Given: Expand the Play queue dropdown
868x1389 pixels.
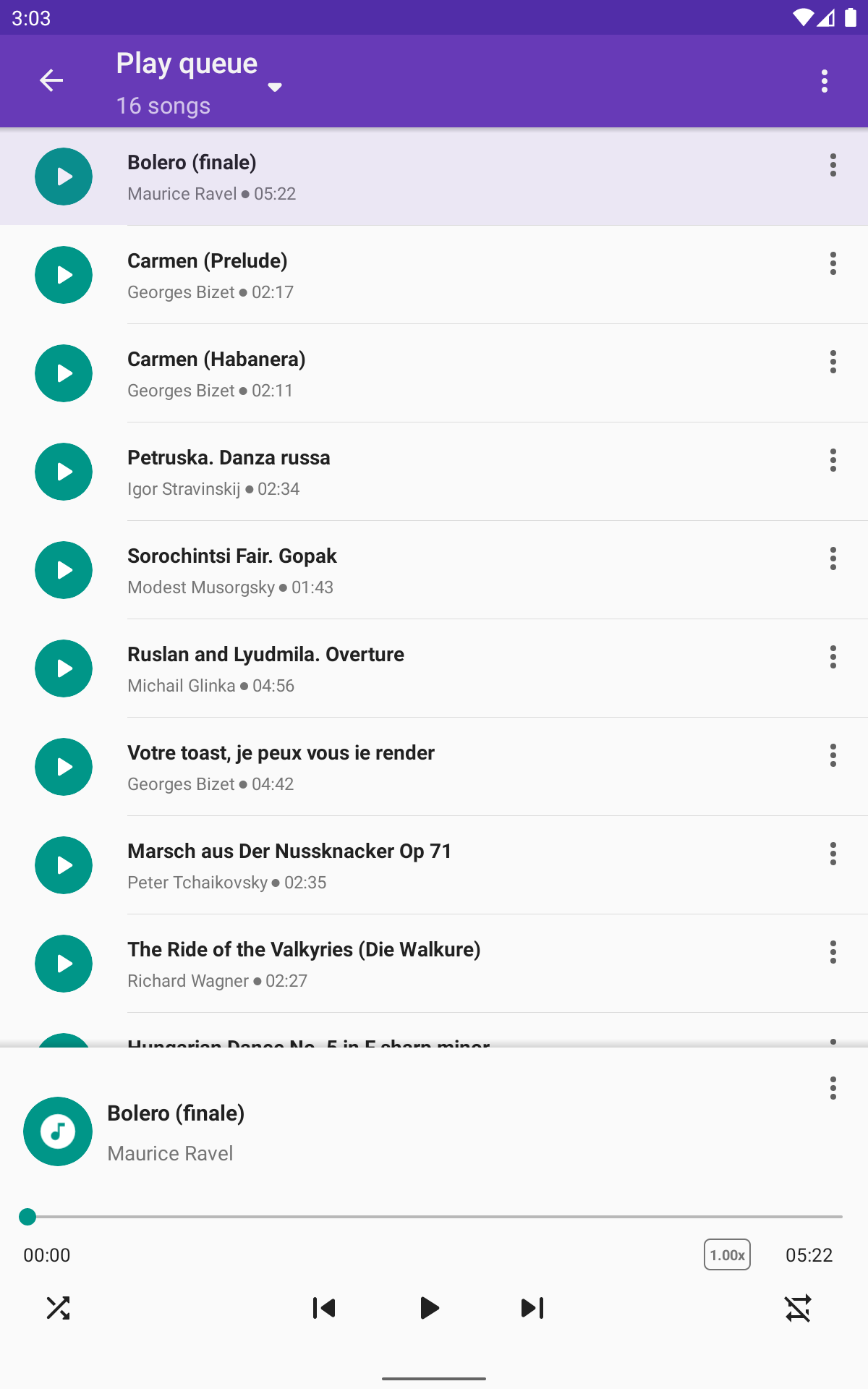Looking at the screenshot, I should [x=274, y=87].
